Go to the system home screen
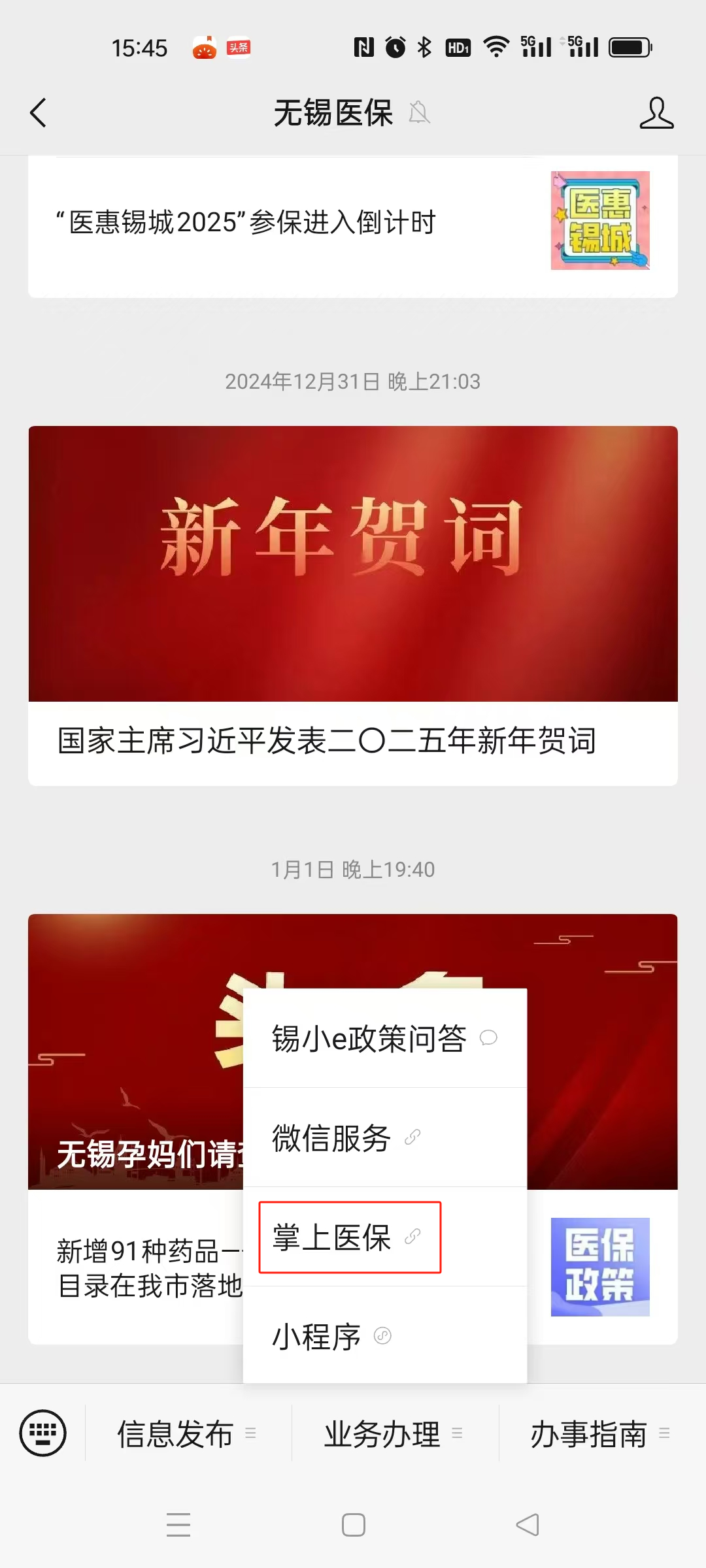The width and height of the screenshot is (706, 1568). (x=354, y=1525)
